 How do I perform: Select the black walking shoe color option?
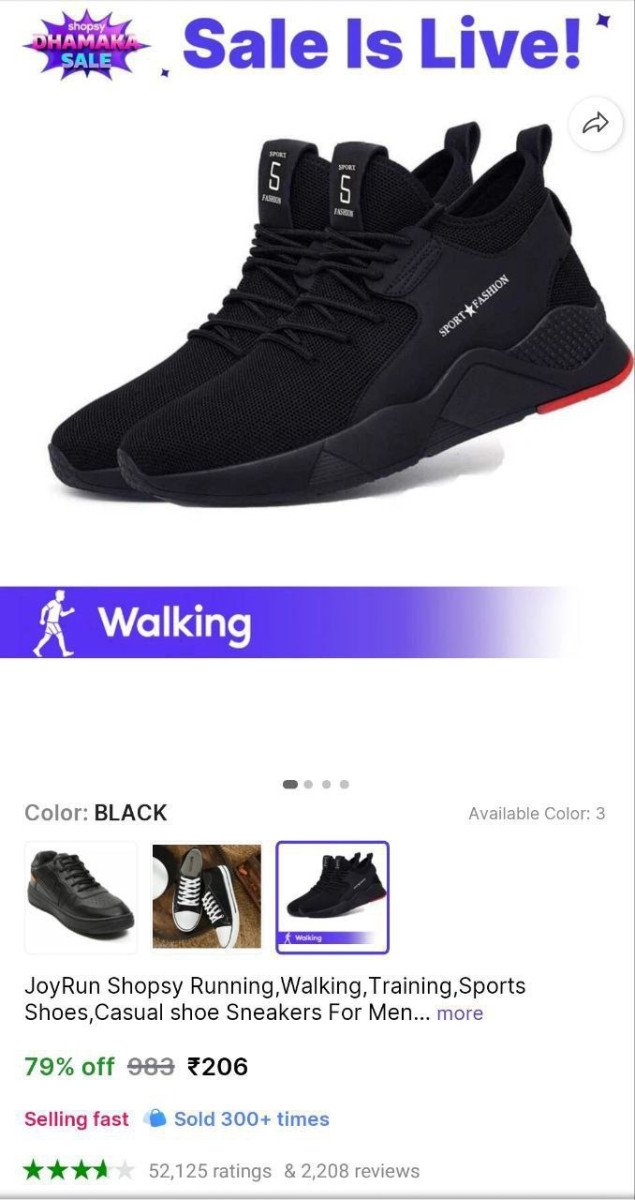[332, 896]
